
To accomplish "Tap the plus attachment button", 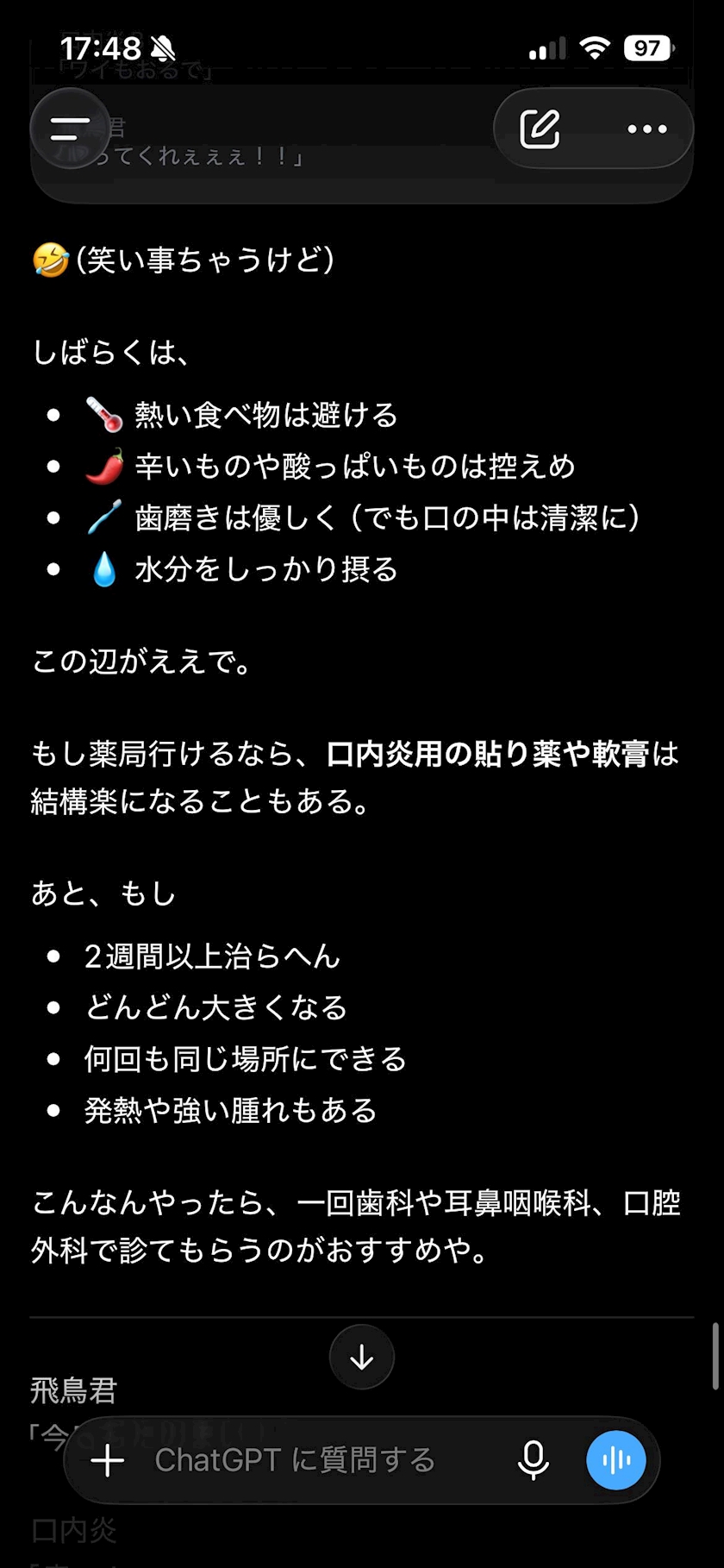I will [x=108, y=1460].
